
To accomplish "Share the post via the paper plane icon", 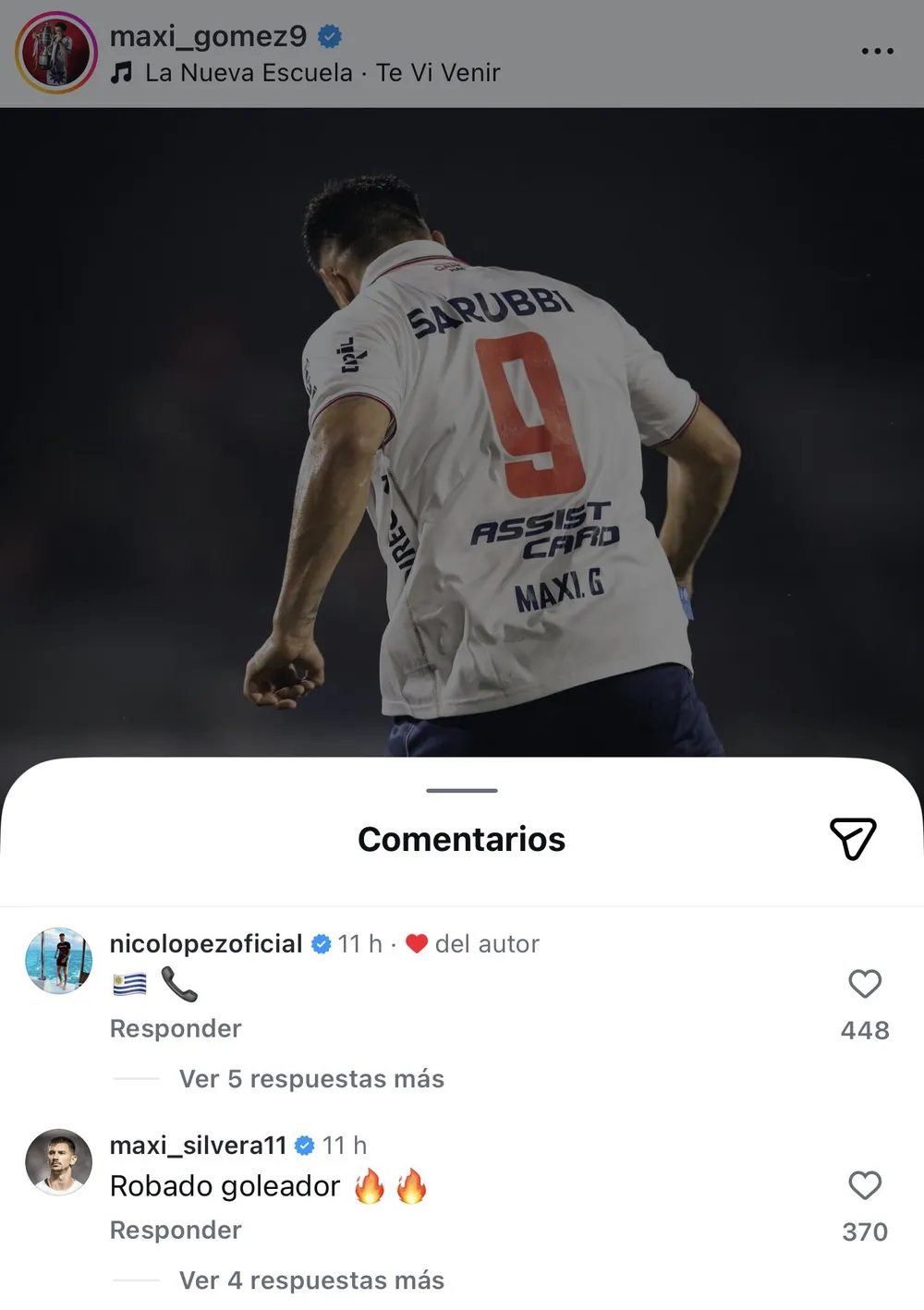I will point(852,838).
